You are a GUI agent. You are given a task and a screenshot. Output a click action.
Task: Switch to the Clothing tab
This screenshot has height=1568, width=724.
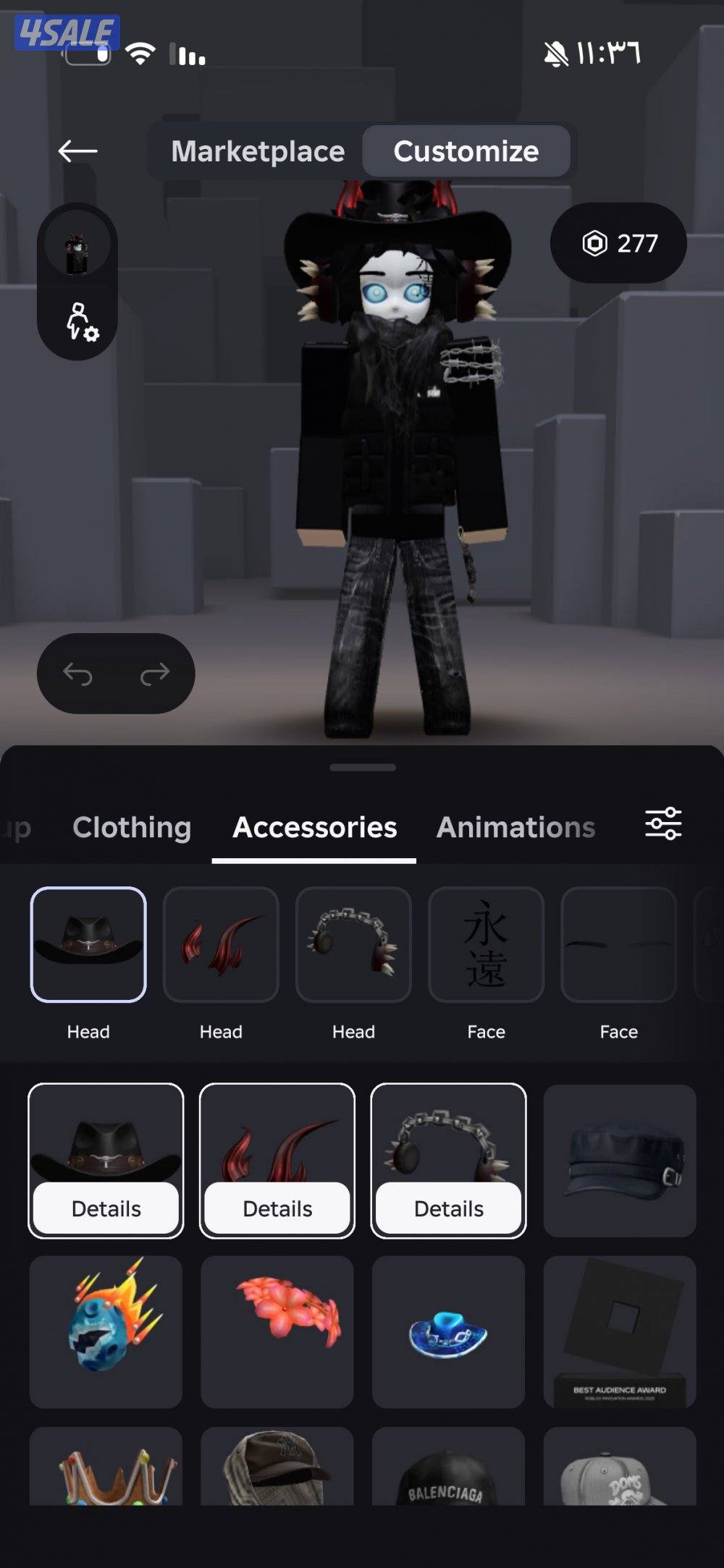click(x=132, y=827)
